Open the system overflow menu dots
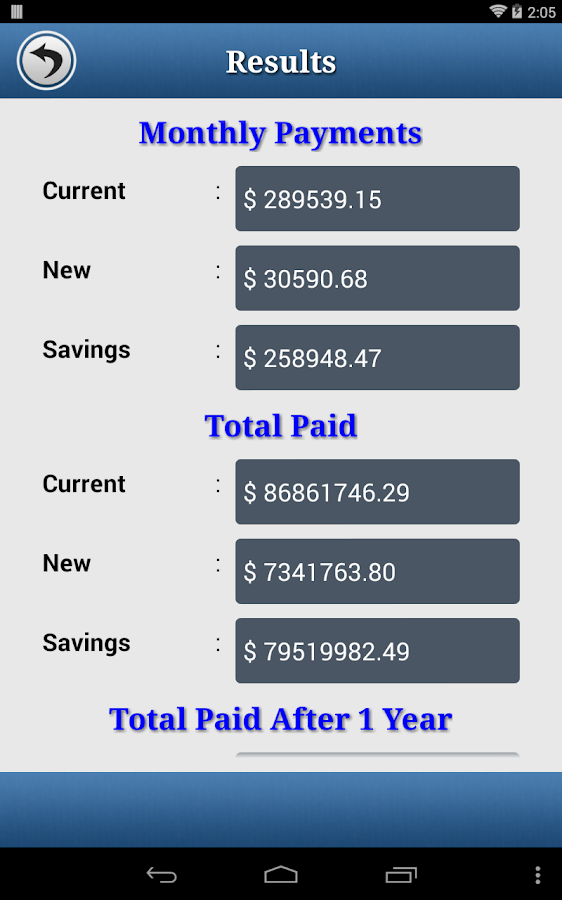 coord(537,874)
